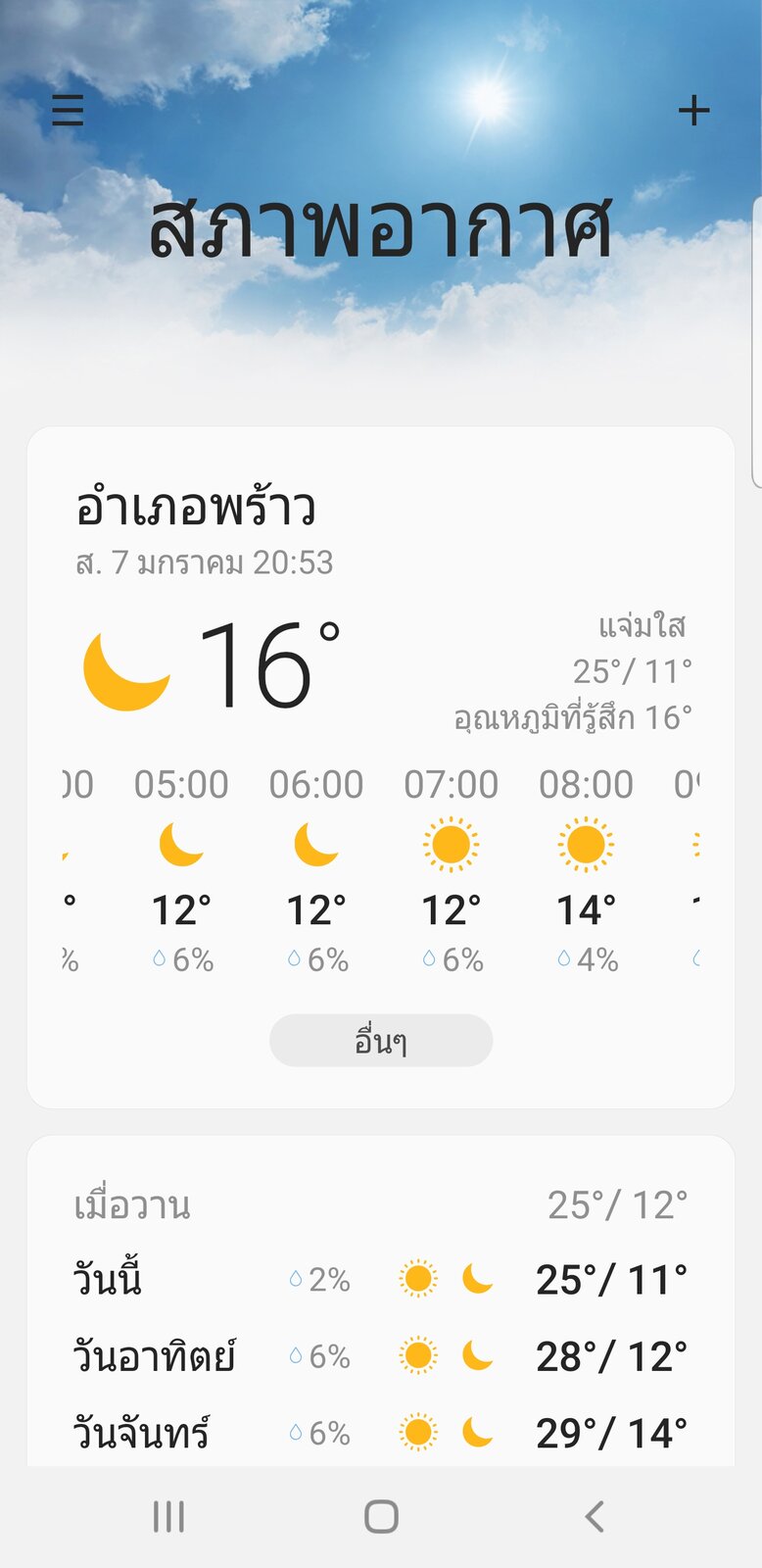Open the วันอาทิตย์ forecast row
762x1568 pixels.
coord(380,1356)
